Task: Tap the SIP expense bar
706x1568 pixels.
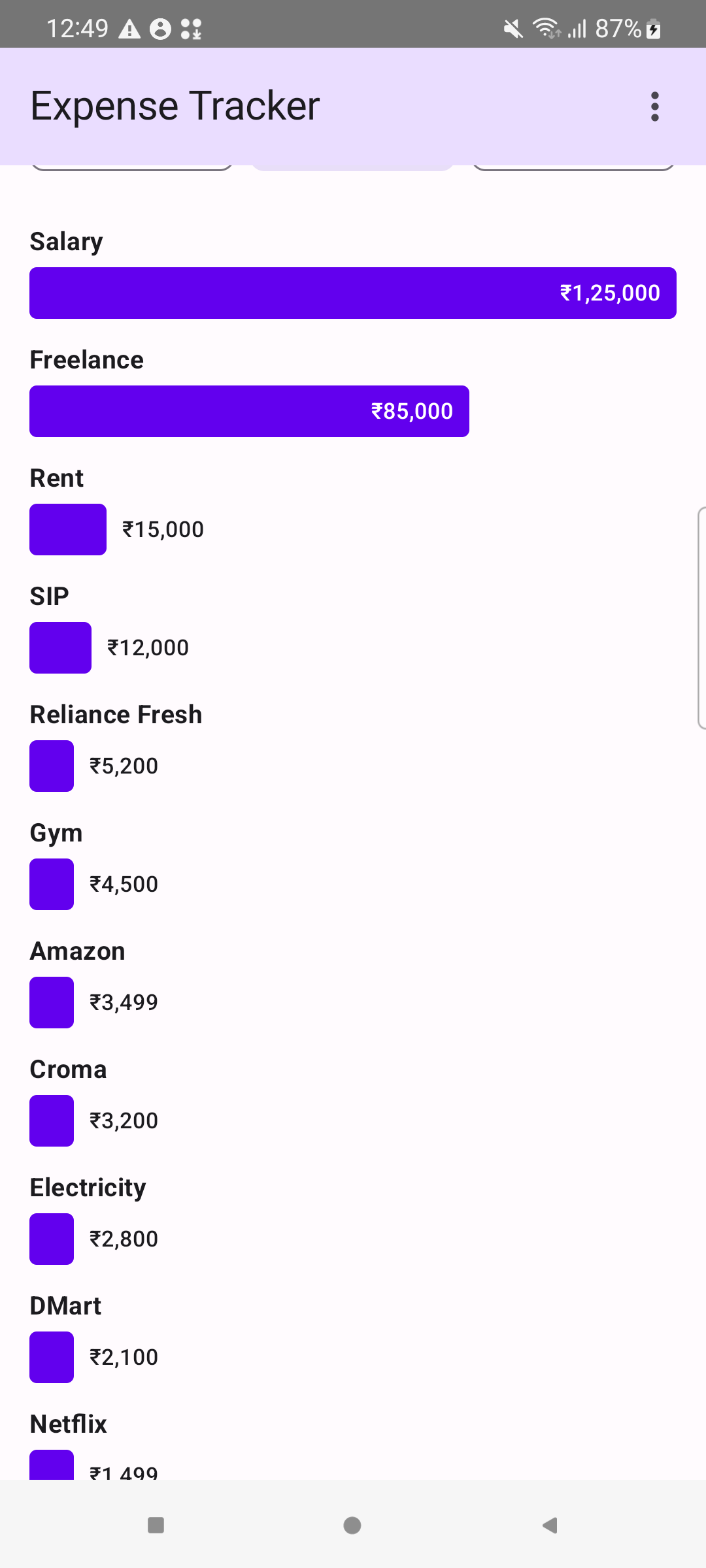Action: [59, 647]
